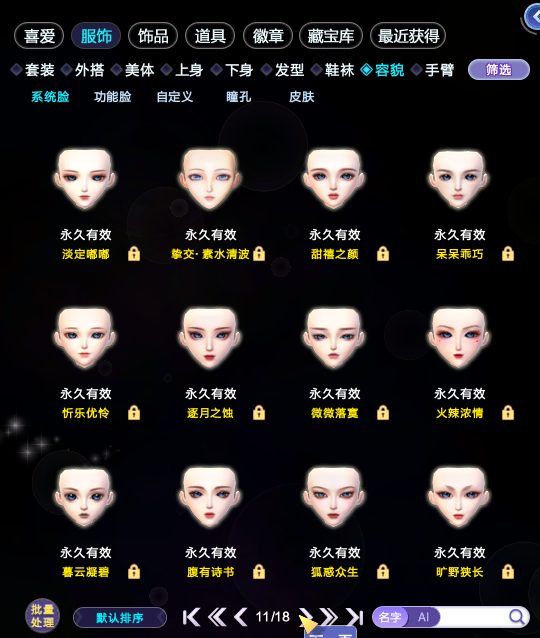Viewport: 540px width, 638px height.
Task: Go to the previous page
Action: click(241, 617)
